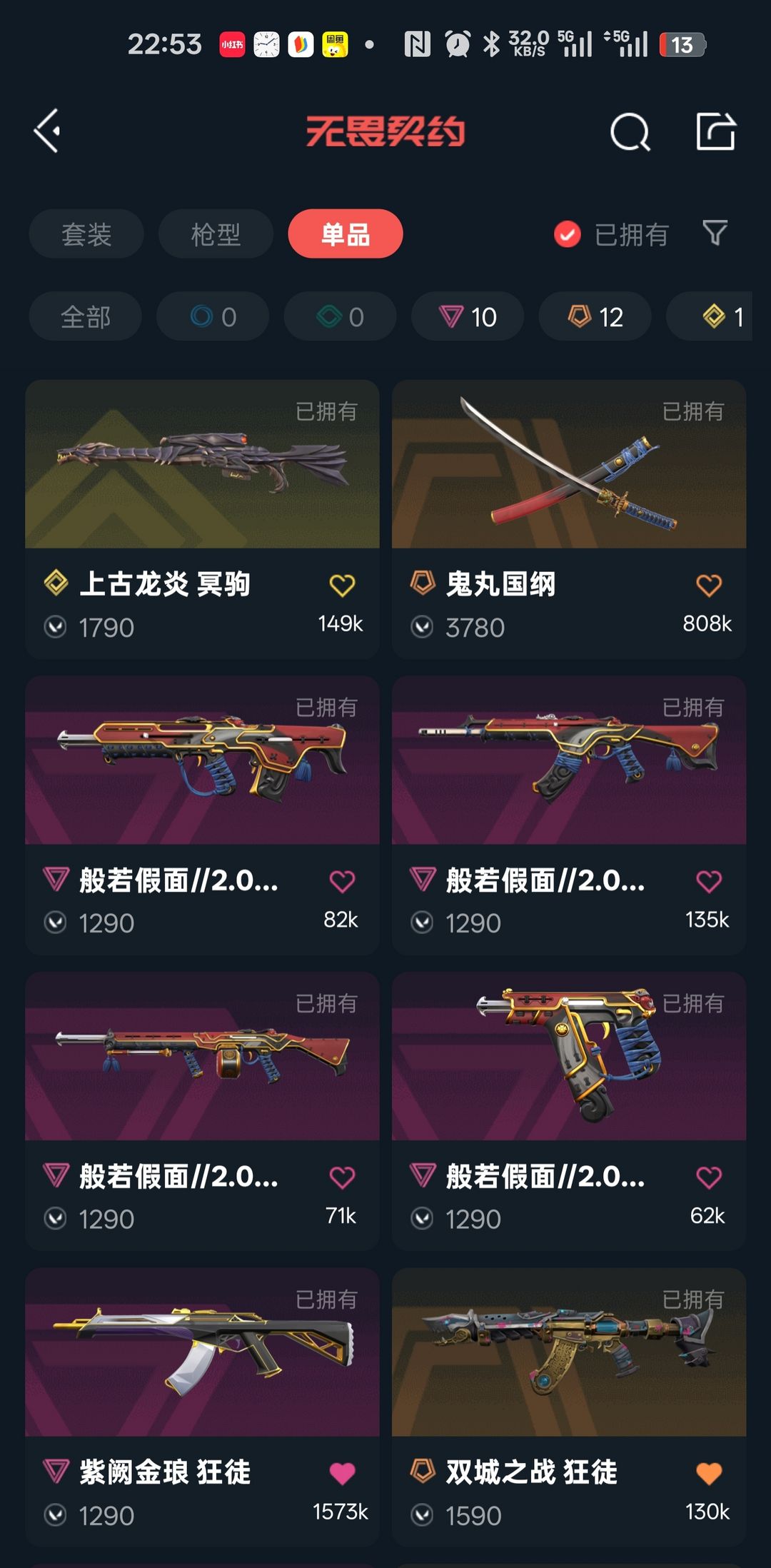Viewport: 771px width, 1568px height.
Task: Open the 紫阙金琅 狂徒 skin card
Action: pyautogui.click(x=202, y=1408)
